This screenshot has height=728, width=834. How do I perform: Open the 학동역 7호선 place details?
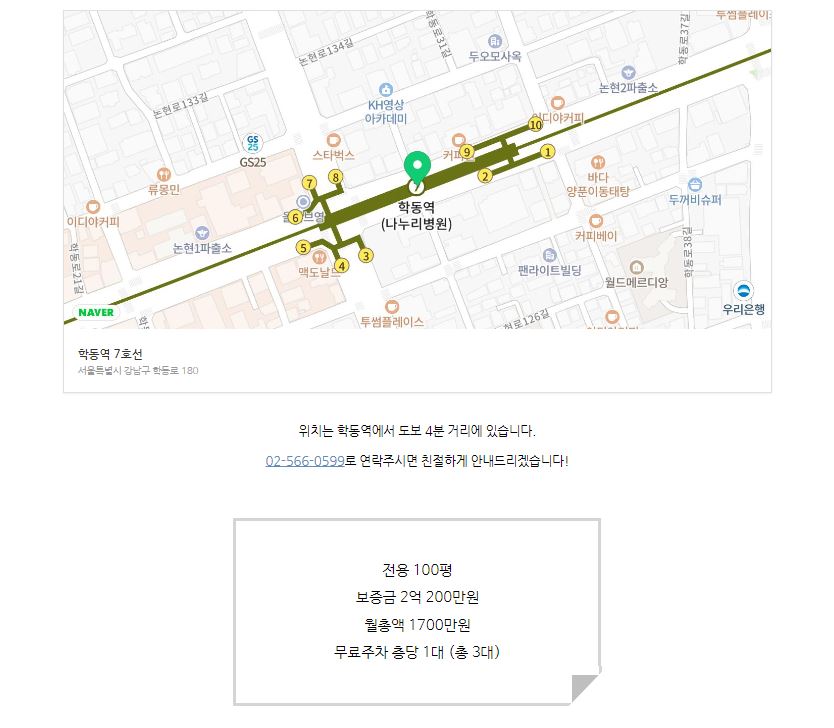(110, 354)
